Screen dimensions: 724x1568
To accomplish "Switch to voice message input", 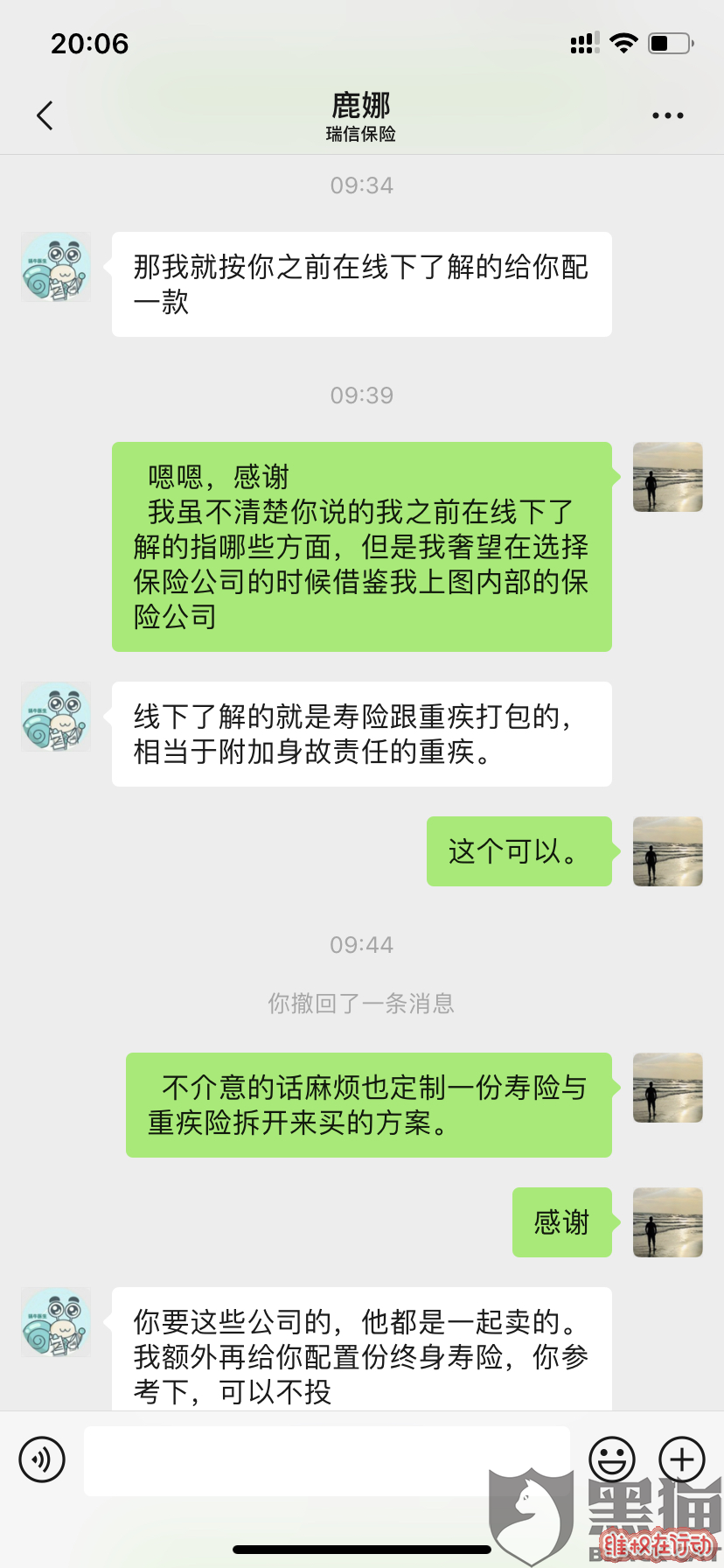I will tap(42, 1459).
